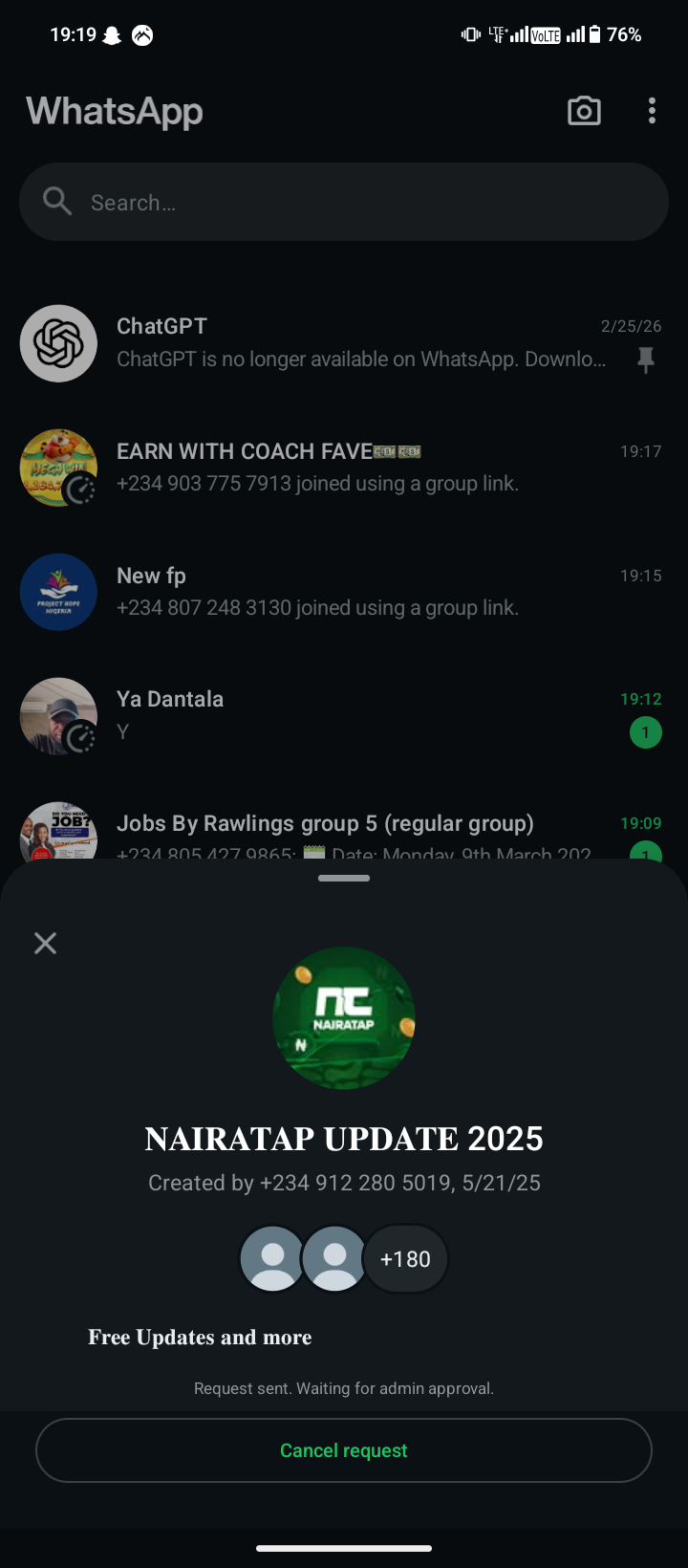Viewport: 688px width, 1568px height.
Task: Open the overflow menu
Action: point(652,111)
